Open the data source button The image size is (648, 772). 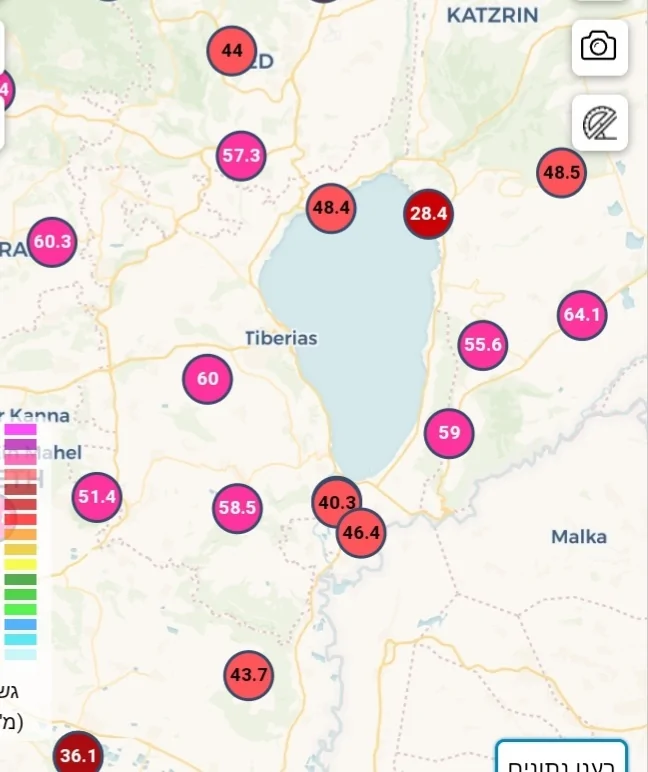(562, 760)
